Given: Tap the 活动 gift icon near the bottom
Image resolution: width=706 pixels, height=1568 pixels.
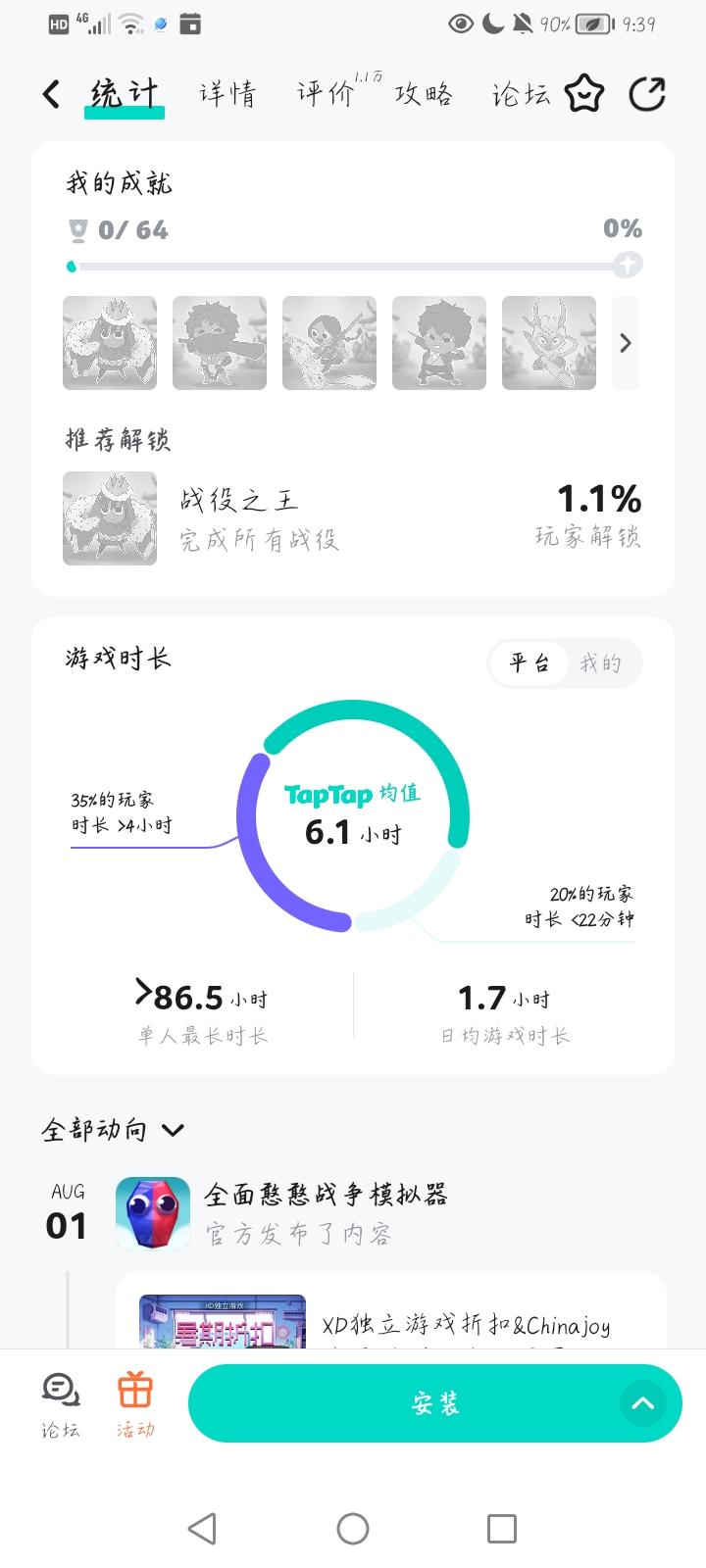Looking at the screenshot, I should (x=134, y=1403).
